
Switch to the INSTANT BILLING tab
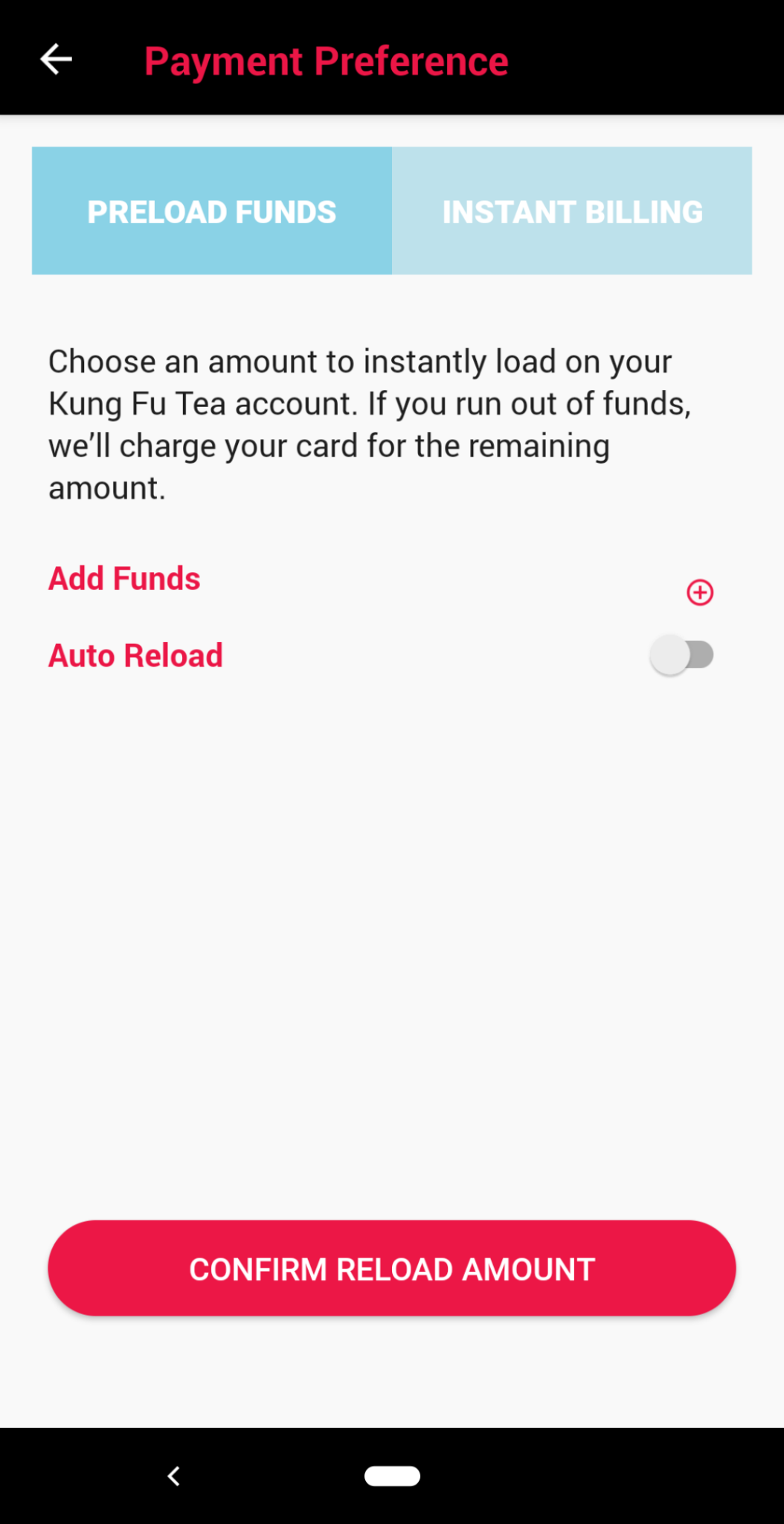coord(573,211)
